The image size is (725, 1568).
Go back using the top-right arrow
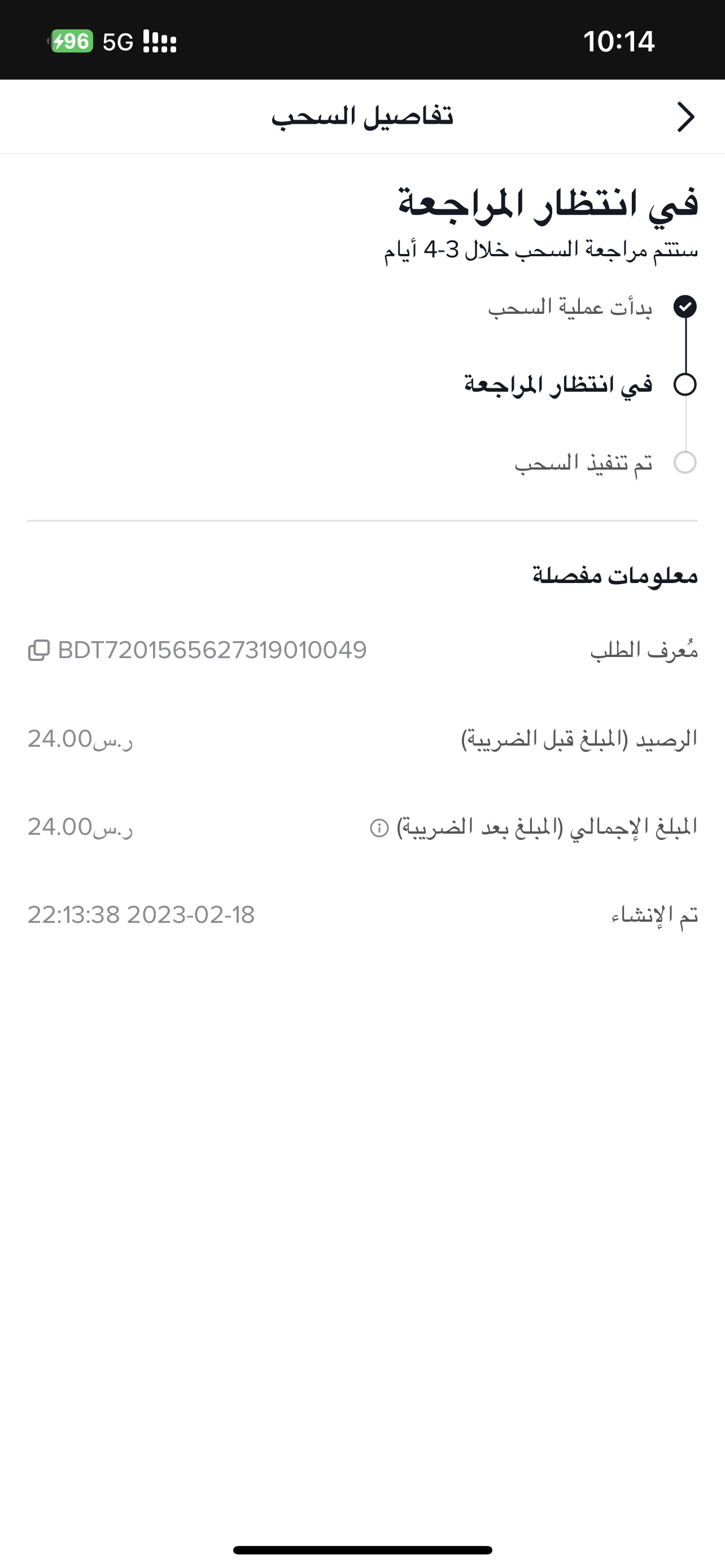click(x=685, y=117)
